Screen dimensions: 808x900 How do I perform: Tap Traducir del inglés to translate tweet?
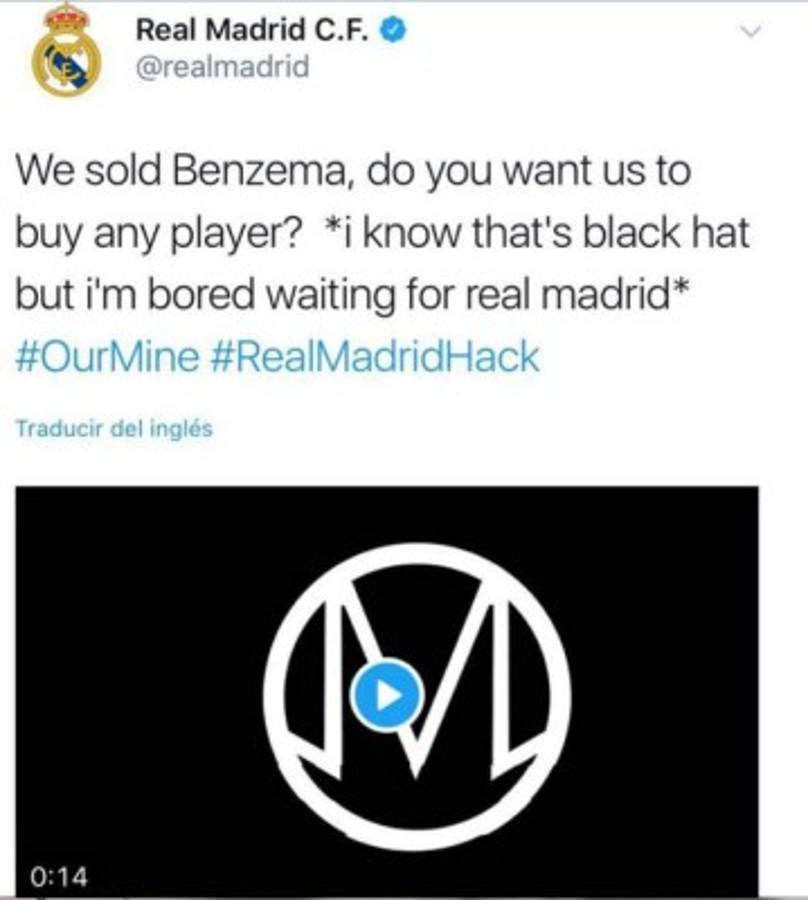point(114,429)
